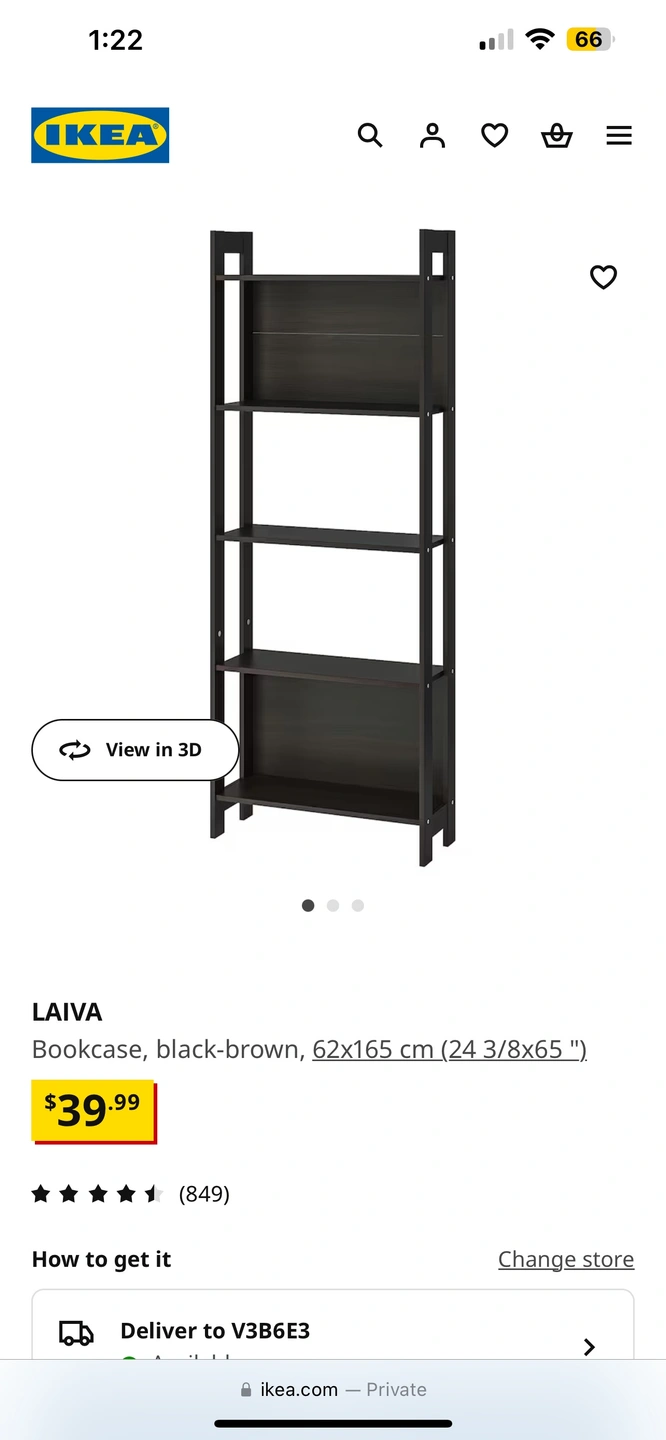Open the 849 customer reviews
The height and width of the screenshot is (1440, 666).
point(204,1193)
